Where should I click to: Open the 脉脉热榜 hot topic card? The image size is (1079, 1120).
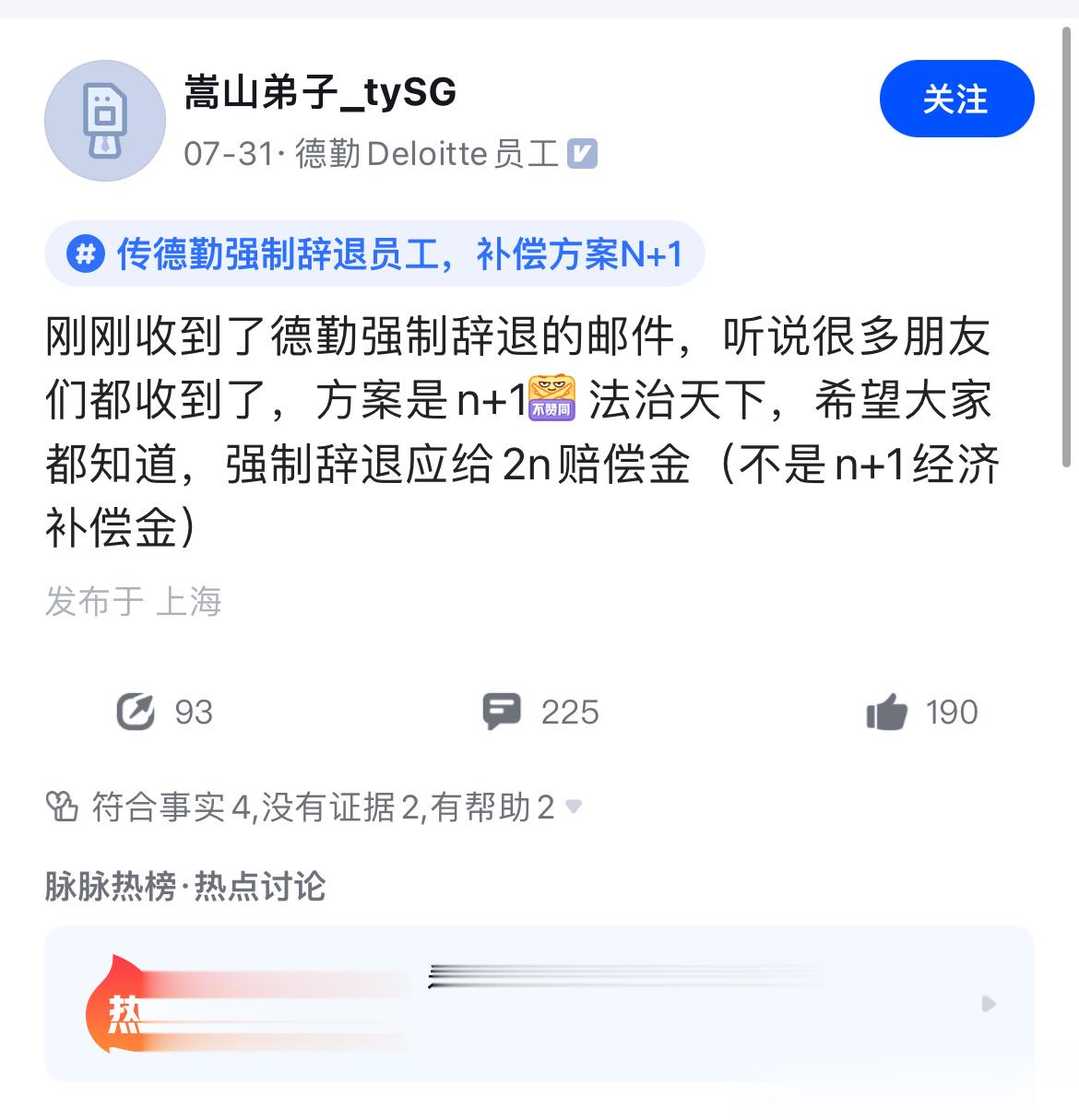(x=539, y=1002)
